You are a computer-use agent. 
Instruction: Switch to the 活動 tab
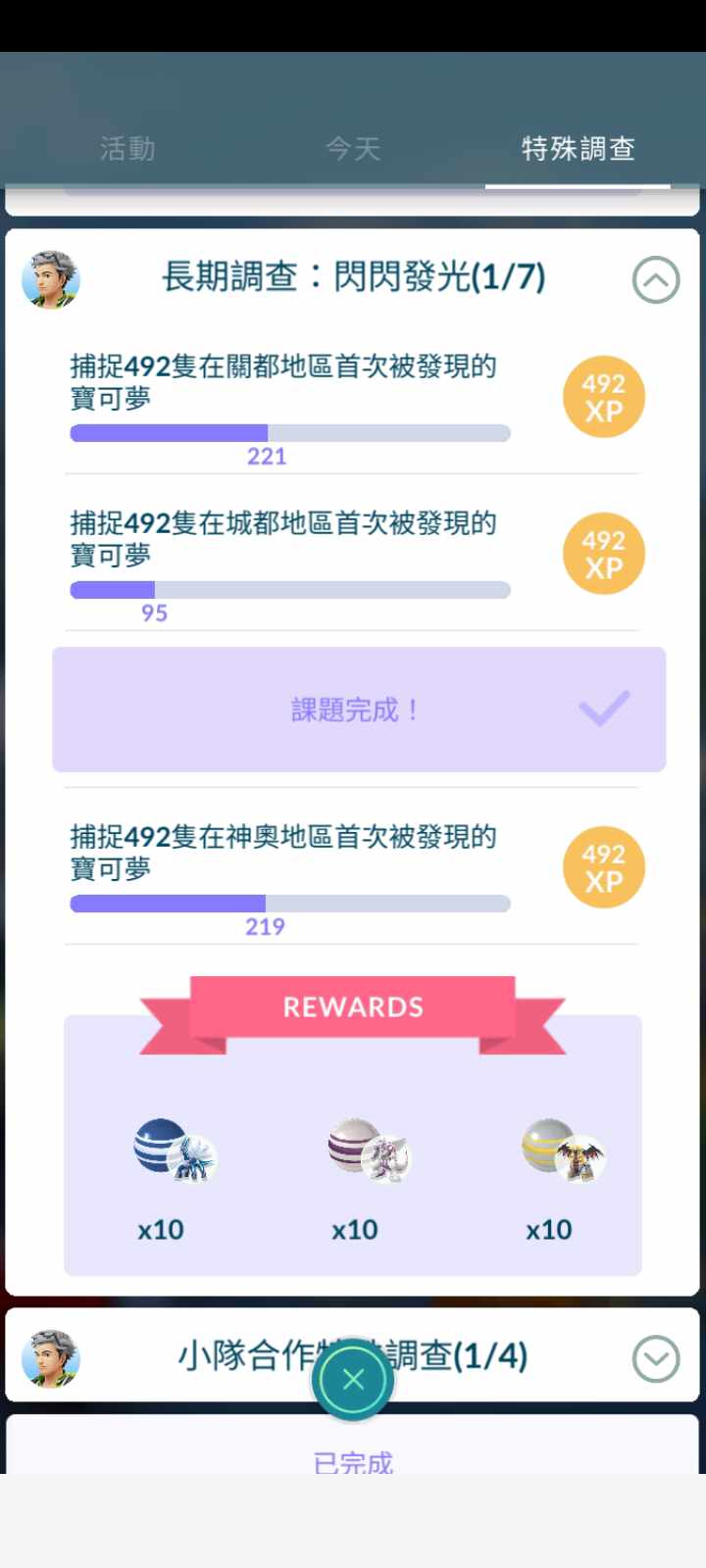point(127,149)
